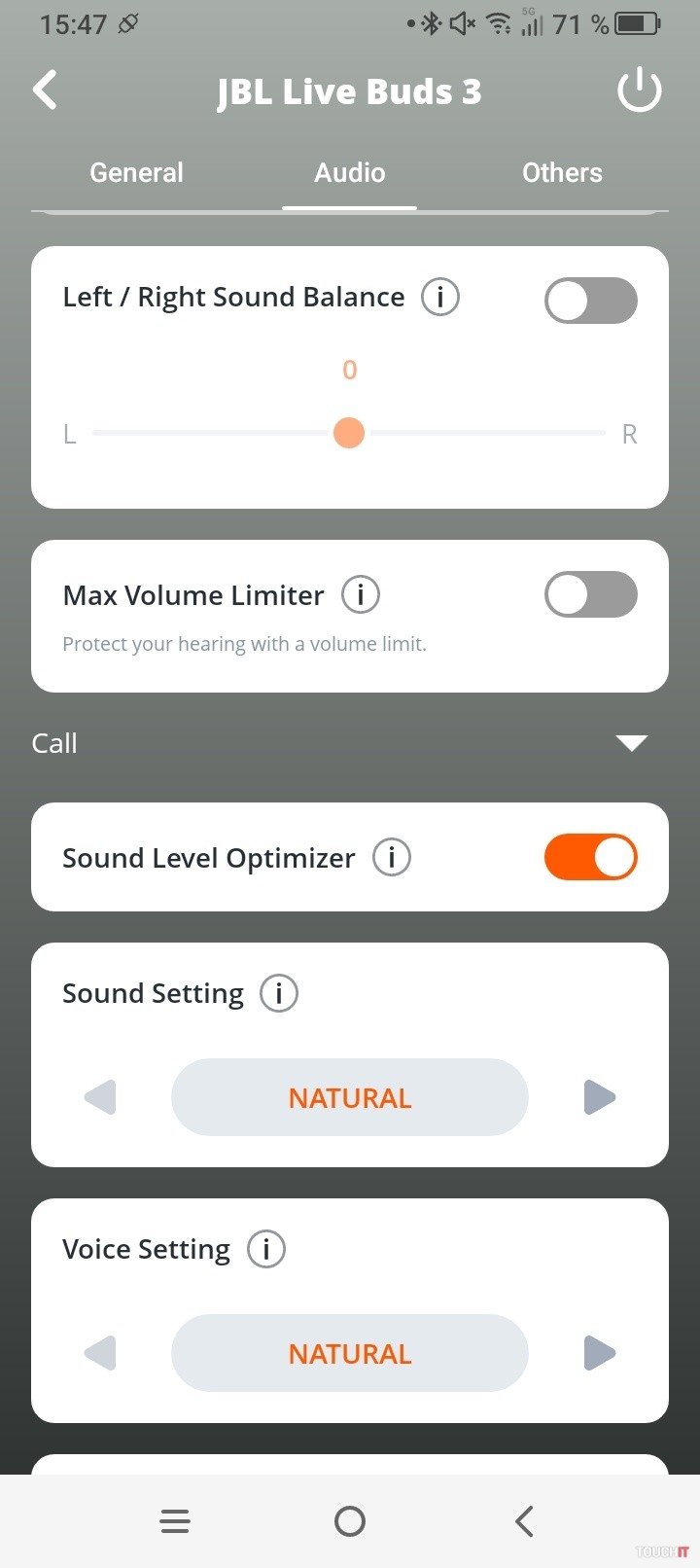Image resolution: width=700 pixels, height=1568 pixels.
Task: Select next Sound Setting option
Action: tap(599, 1097)
